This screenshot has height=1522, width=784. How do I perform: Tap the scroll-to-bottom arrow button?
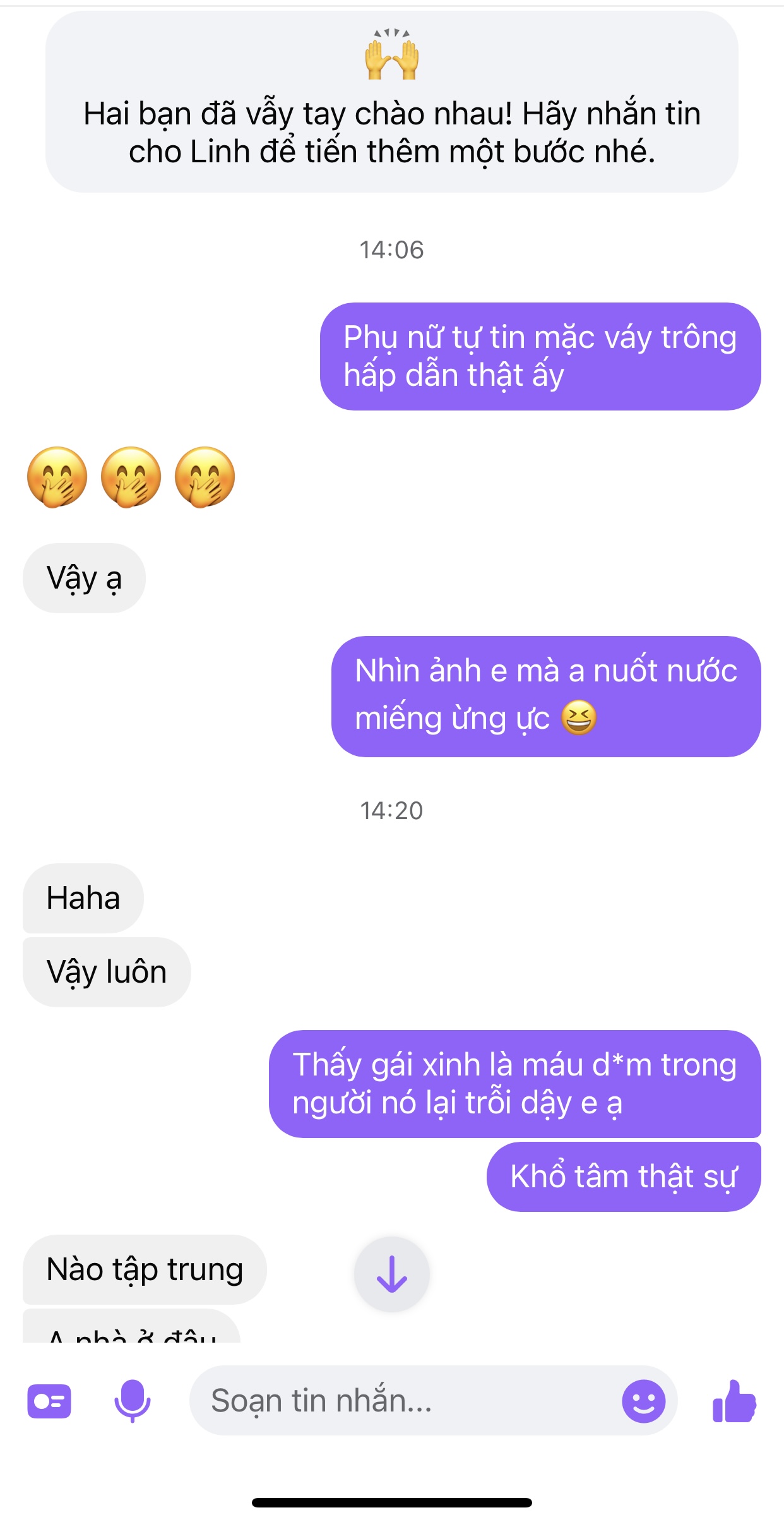pos(391,1274)
